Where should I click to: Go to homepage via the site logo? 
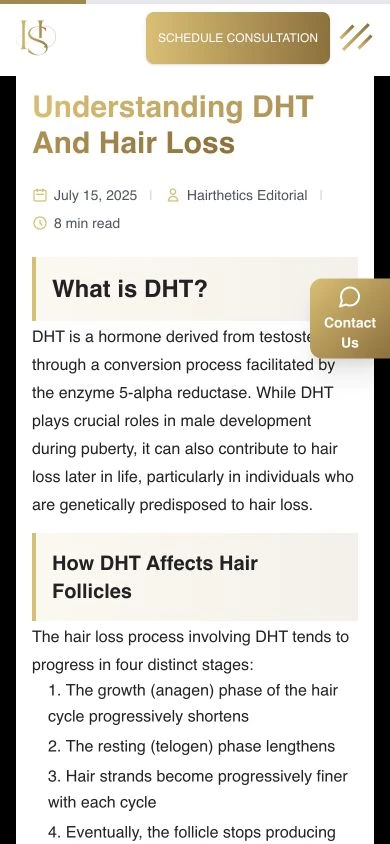click(38, 37)
